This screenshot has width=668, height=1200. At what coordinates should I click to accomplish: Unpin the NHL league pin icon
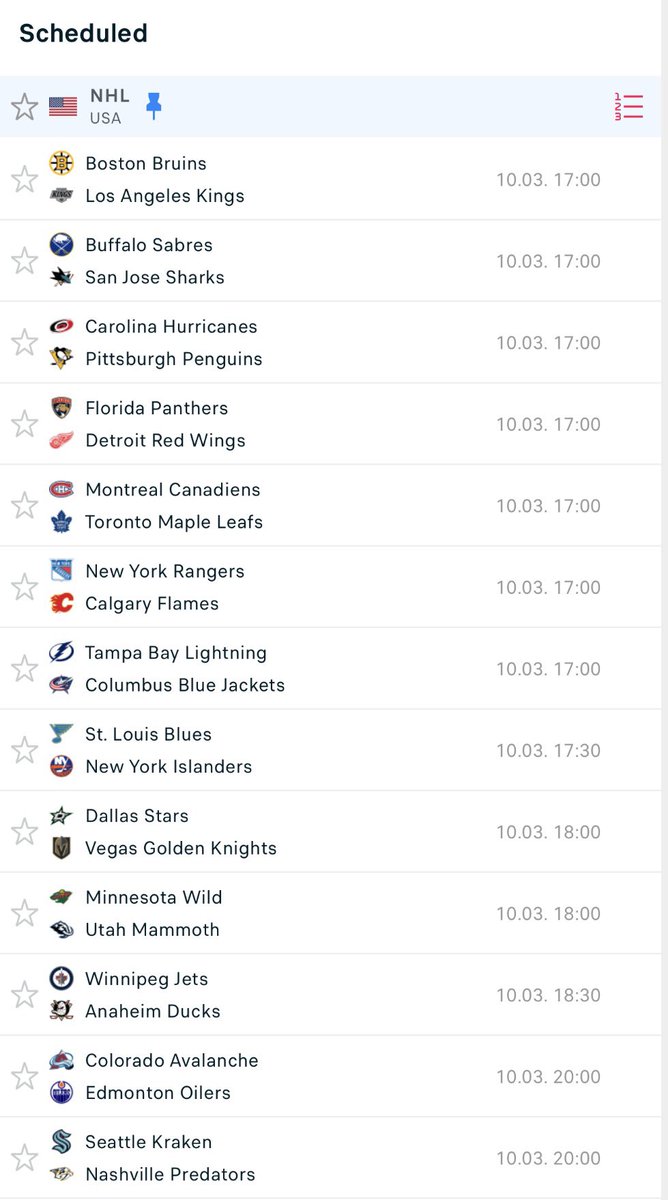[x=153, y=106]
